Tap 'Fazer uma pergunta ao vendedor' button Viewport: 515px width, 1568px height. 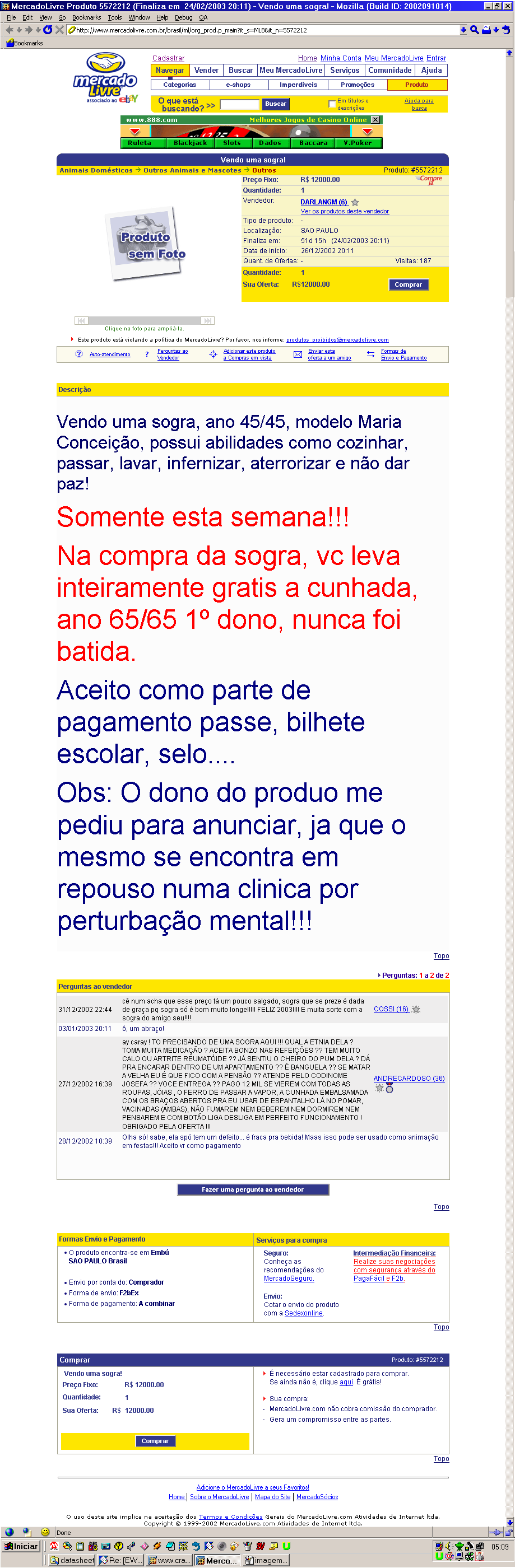point(252,1189)
